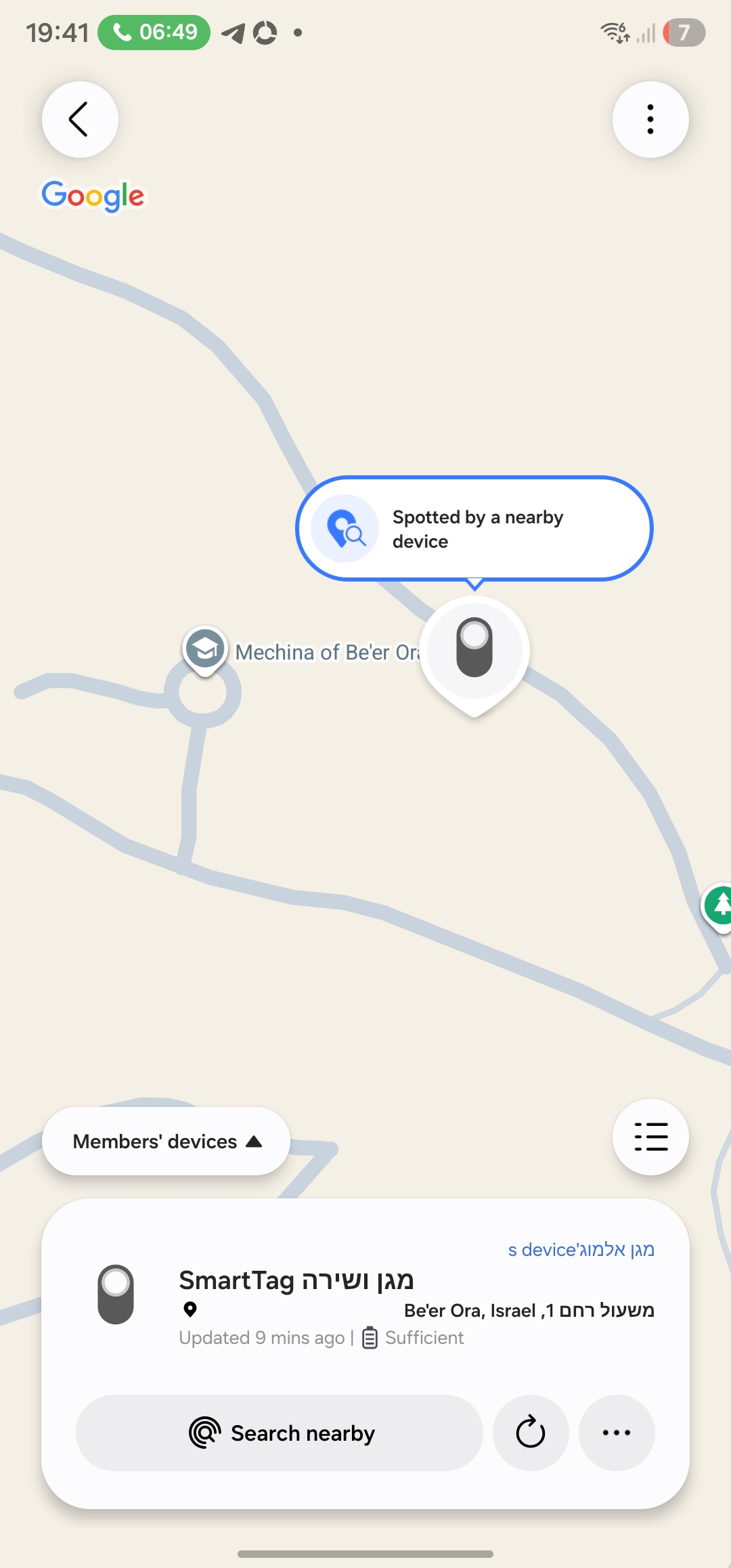731x1568 pixels.
Task: Open the device list button
Action: (650, 1137)
